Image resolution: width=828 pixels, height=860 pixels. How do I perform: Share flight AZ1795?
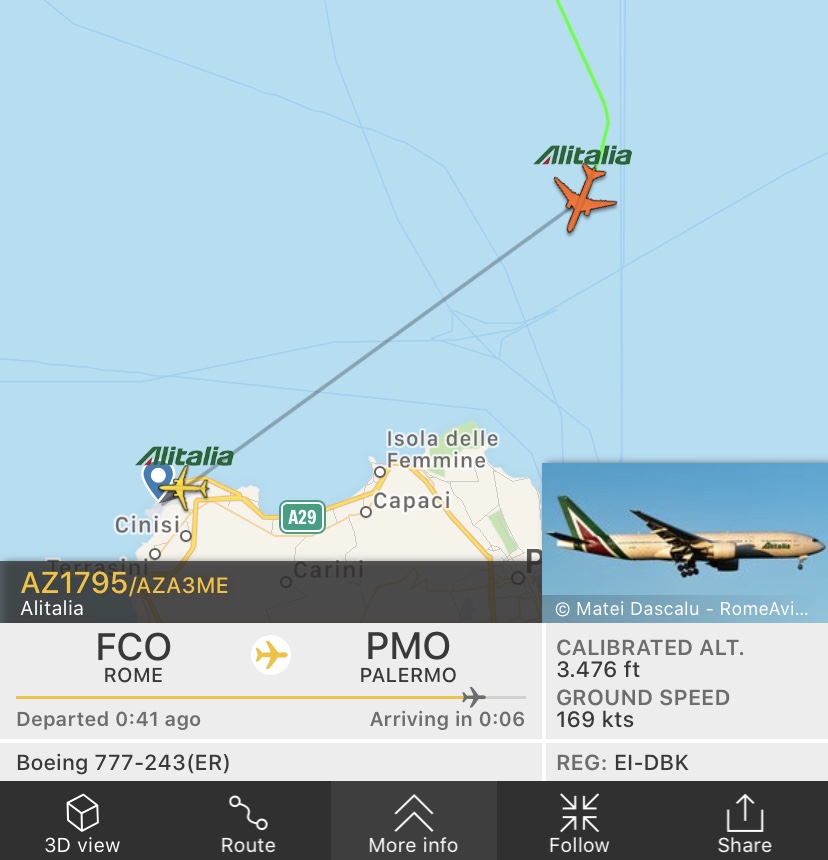coord(744,824)
